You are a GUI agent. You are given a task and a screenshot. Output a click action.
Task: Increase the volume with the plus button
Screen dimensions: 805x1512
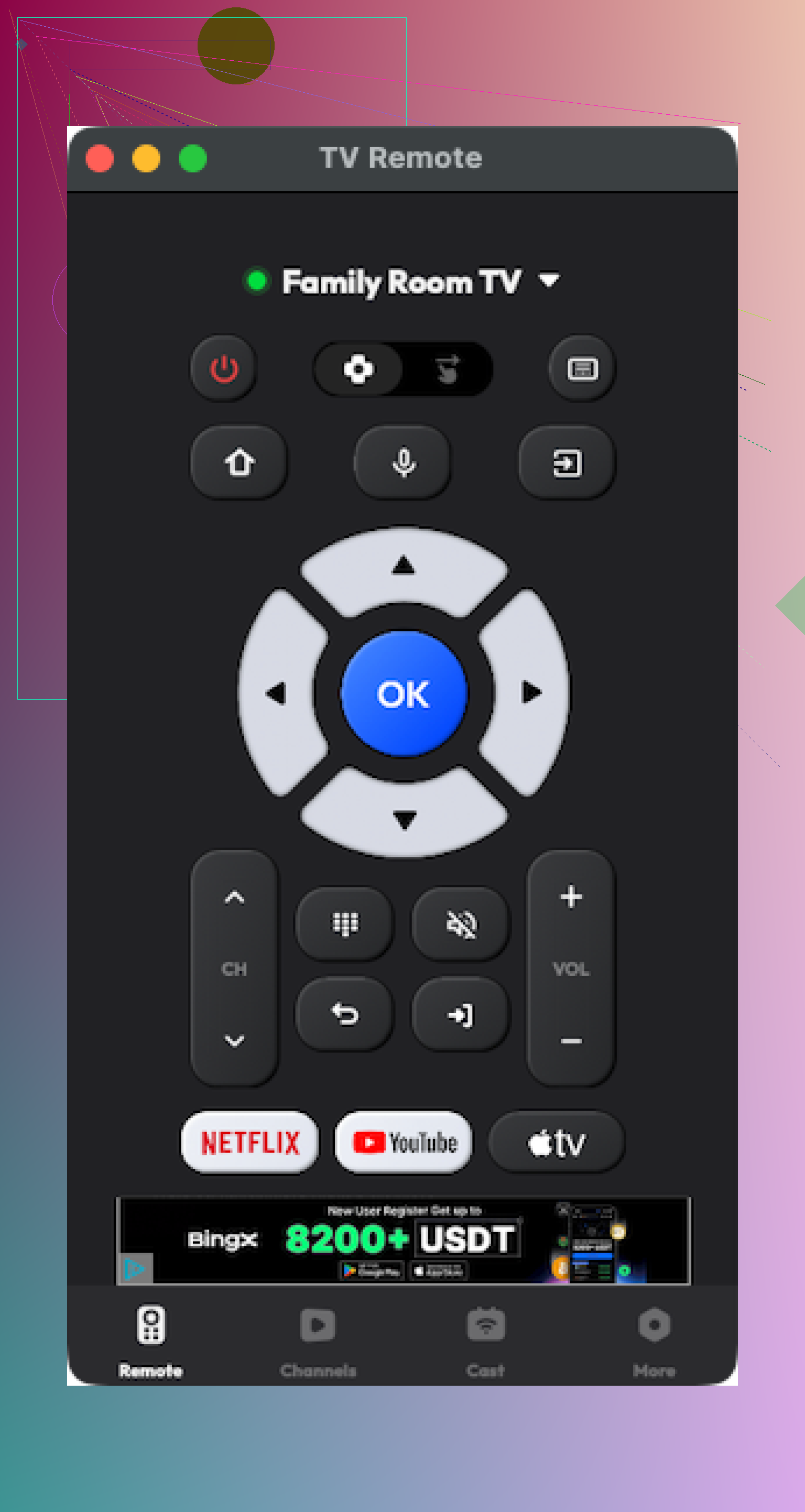point(571,897)
